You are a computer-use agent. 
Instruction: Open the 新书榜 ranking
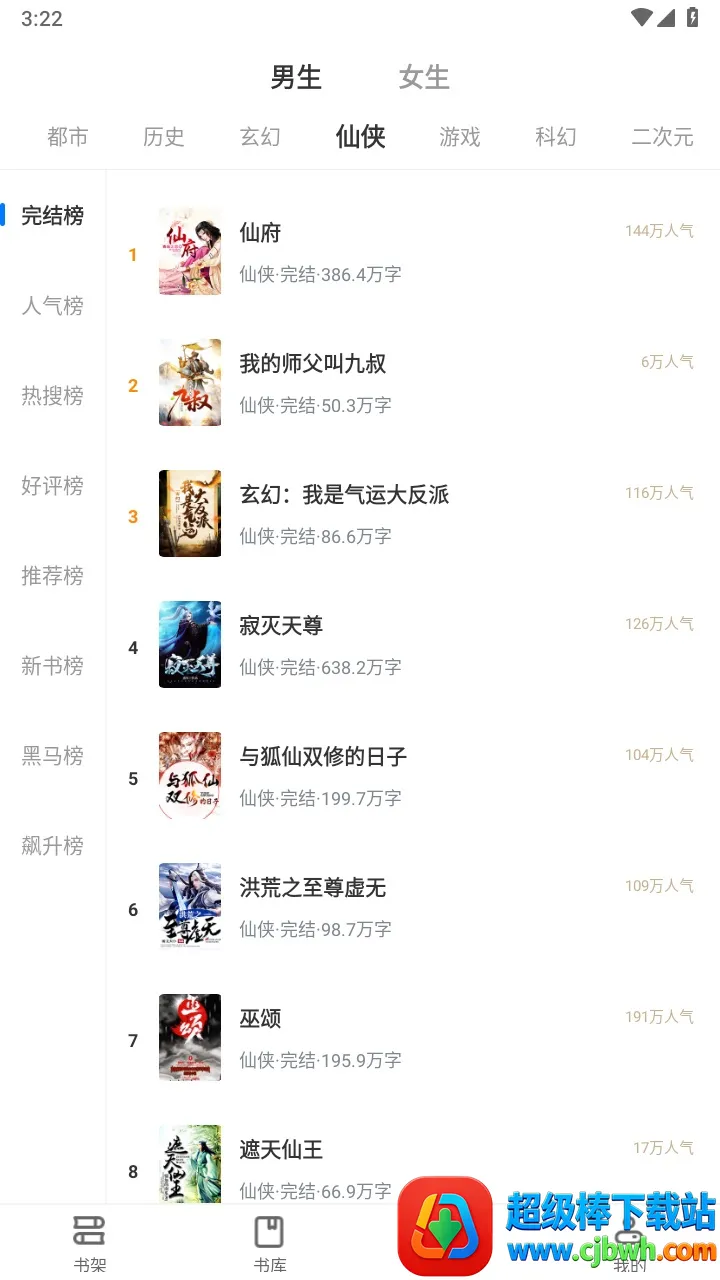(53, 666)
